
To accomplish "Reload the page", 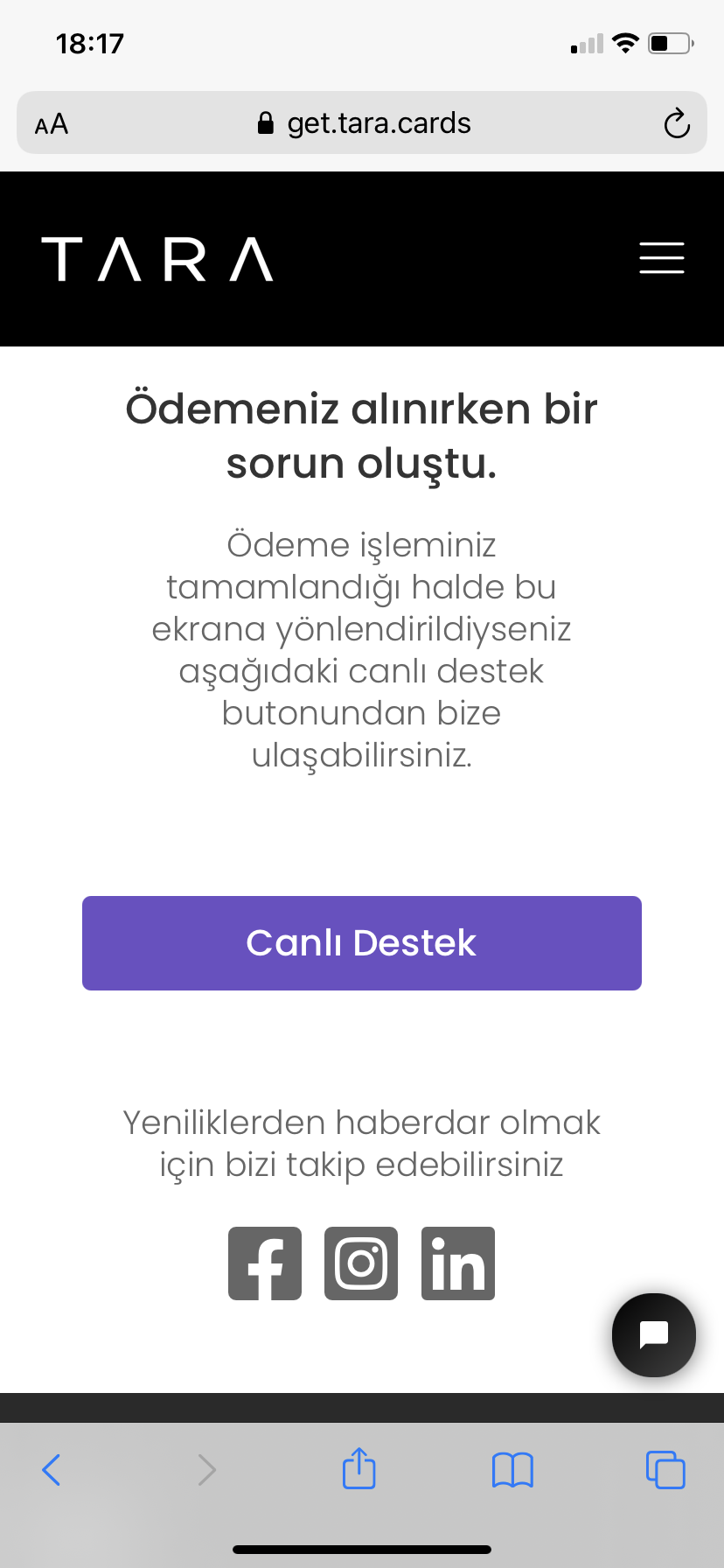I will (677, 123).
